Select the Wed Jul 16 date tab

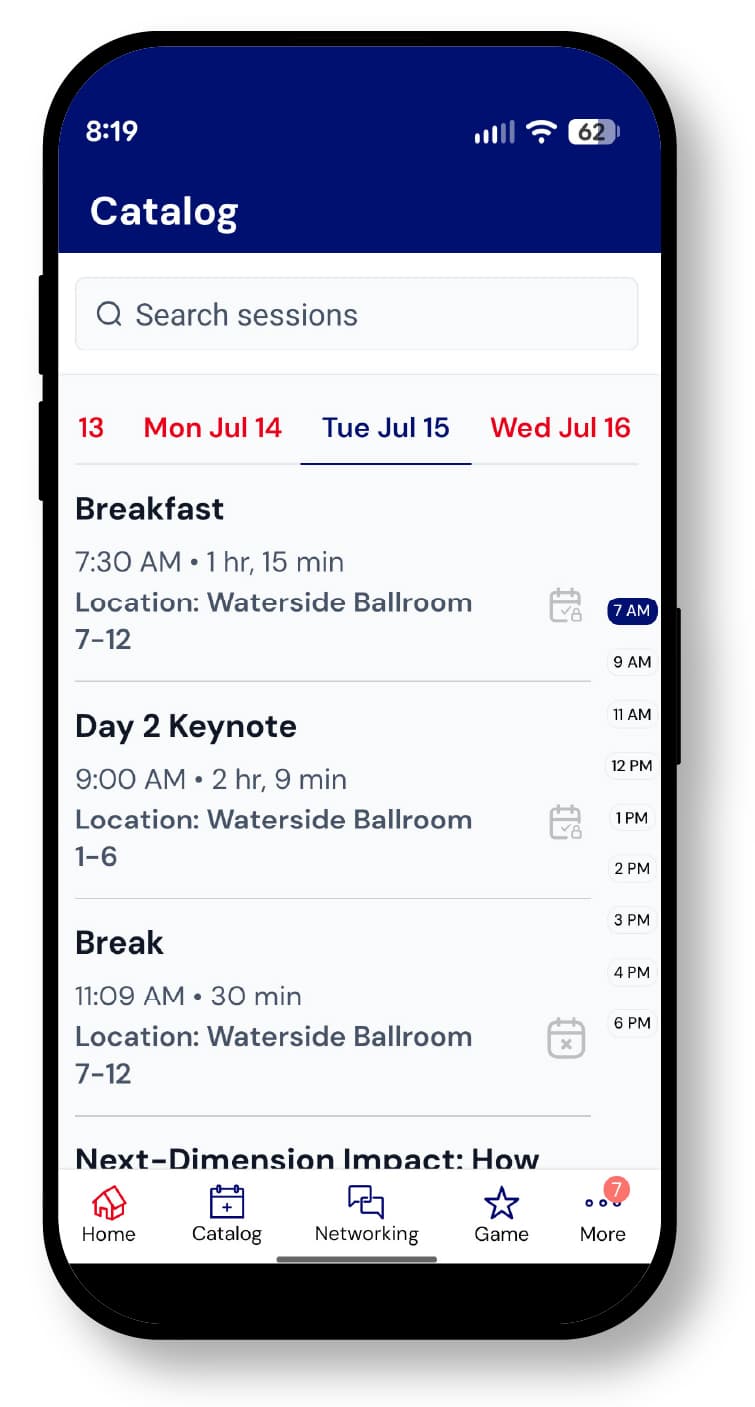click(560, 428)
